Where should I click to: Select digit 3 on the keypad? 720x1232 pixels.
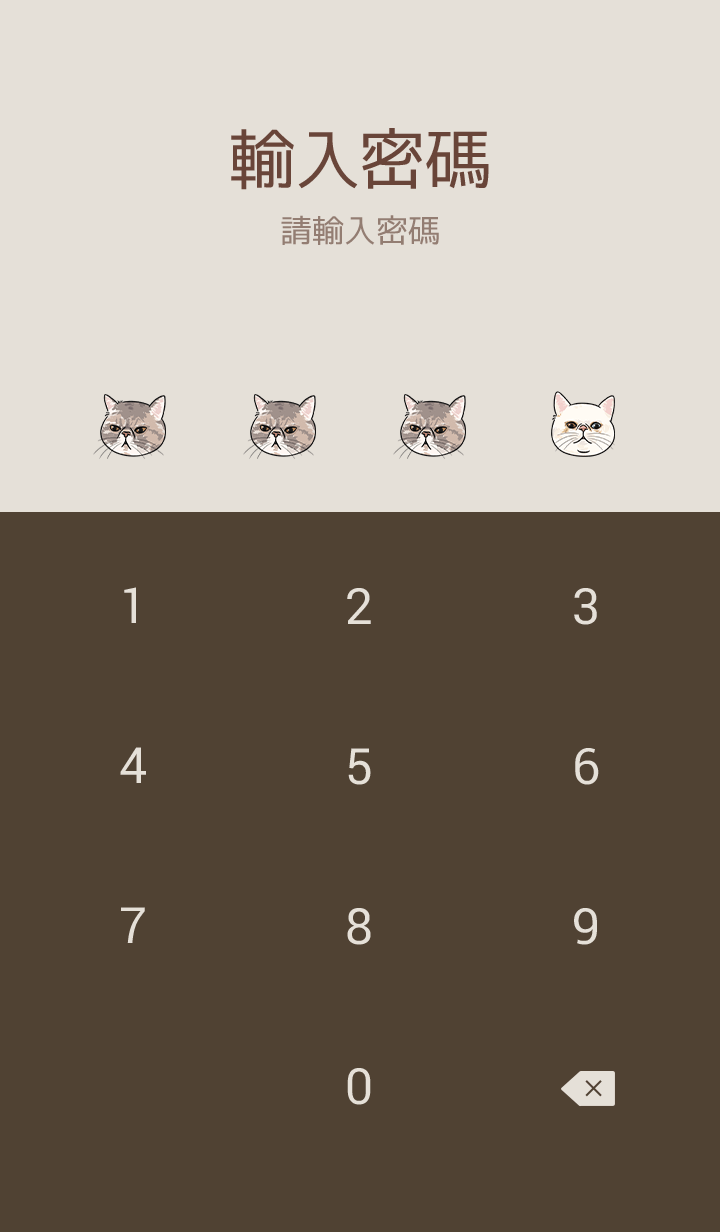click(x=585, y=607)
